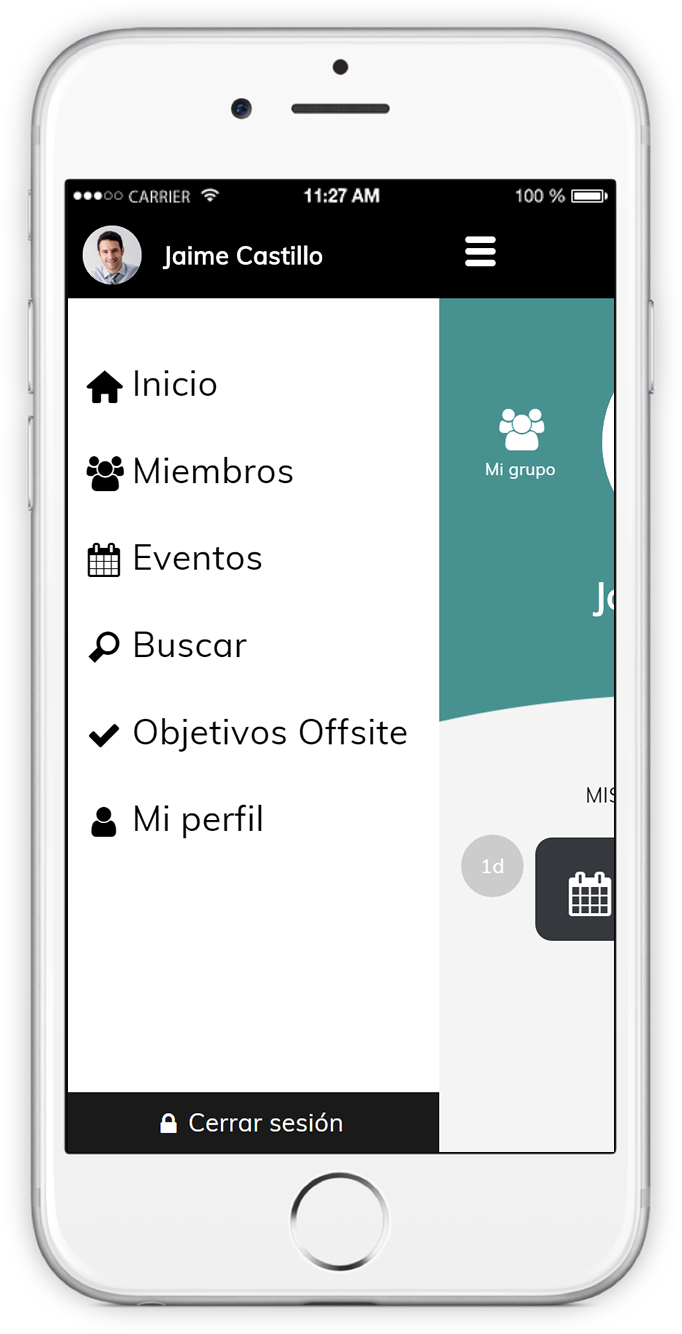This screenshot has width=682, height=1334.
Task: Open Mi perfil
Action: coord(175,820)
